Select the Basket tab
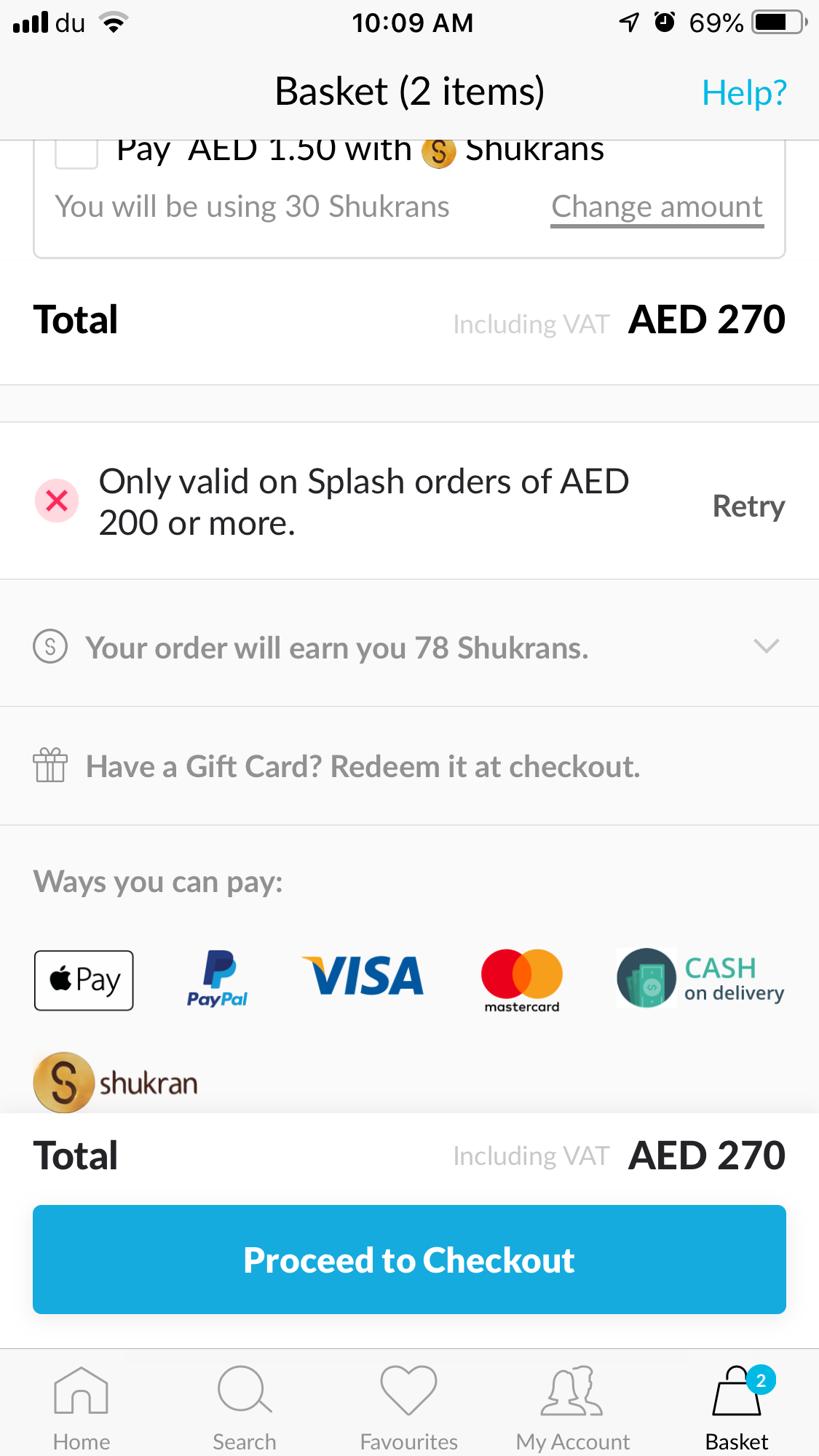 tap(737, 1406)
